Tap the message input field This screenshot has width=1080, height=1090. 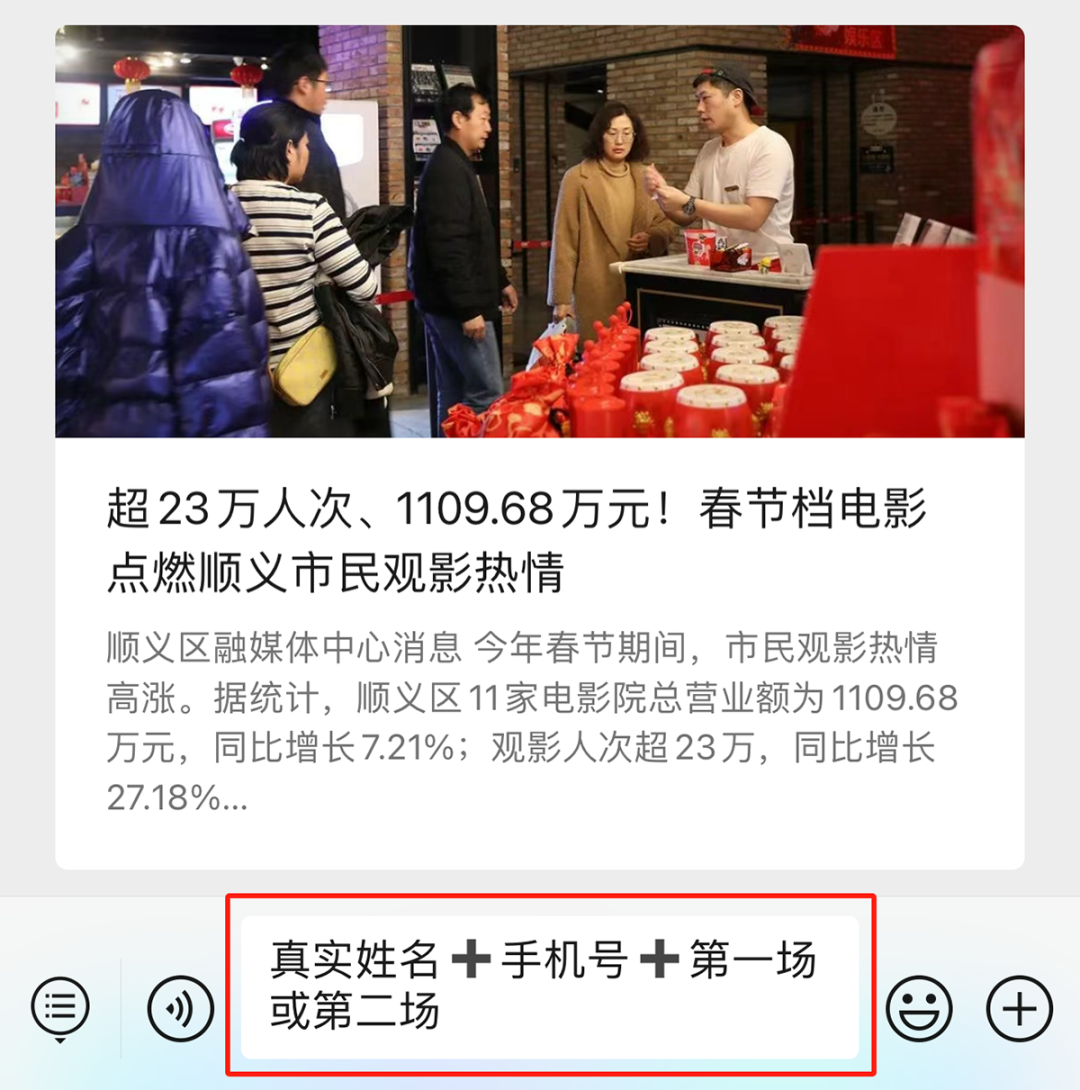(x=549, y=987)
